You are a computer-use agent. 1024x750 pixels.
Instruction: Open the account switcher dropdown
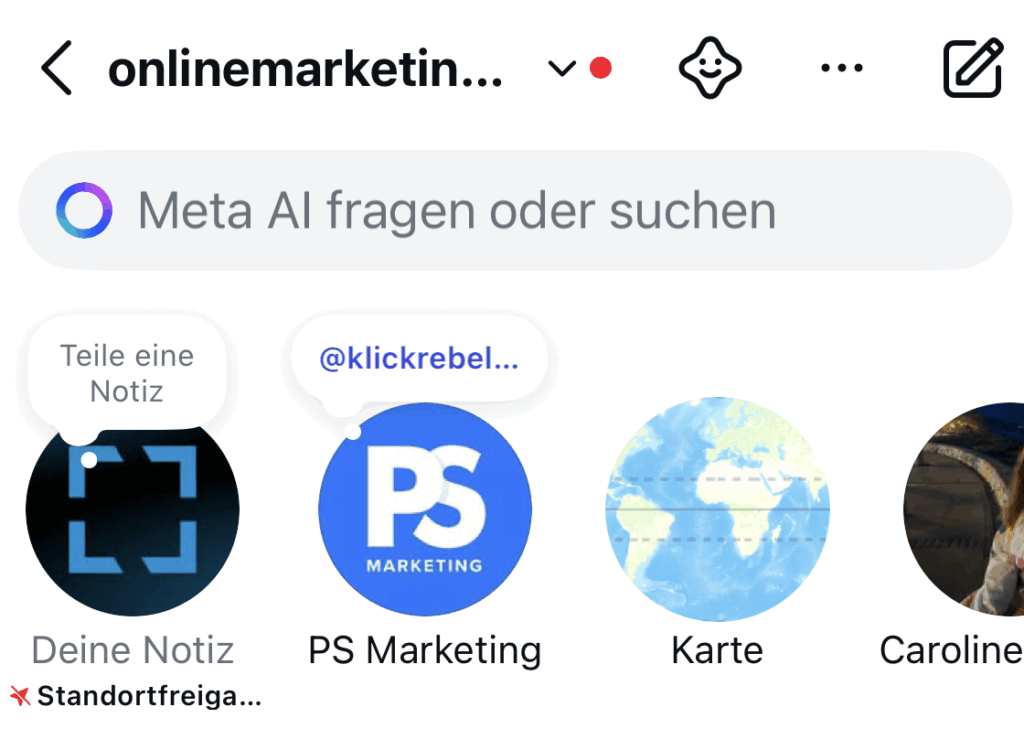click(x=563, y=69)
